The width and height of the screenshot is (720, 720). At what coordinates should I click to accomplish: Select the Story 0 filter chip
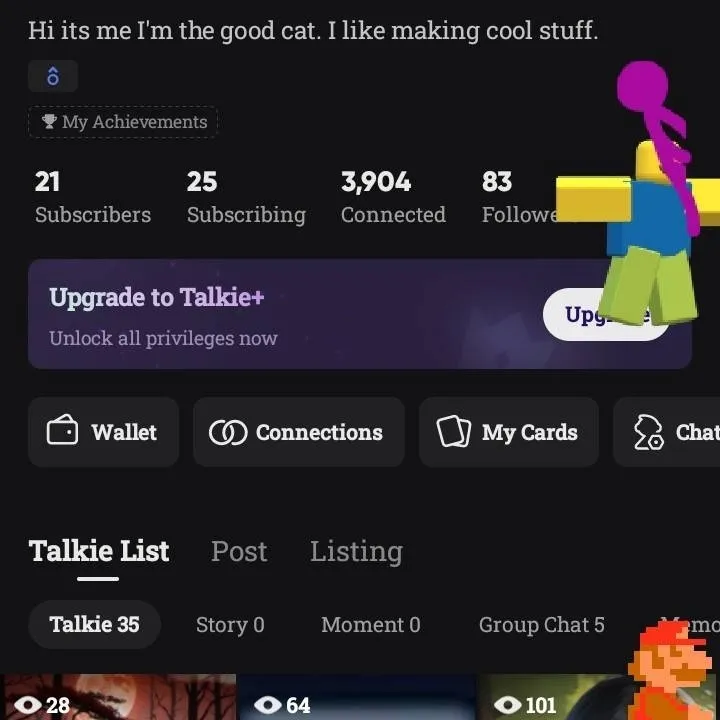(230, 625)
